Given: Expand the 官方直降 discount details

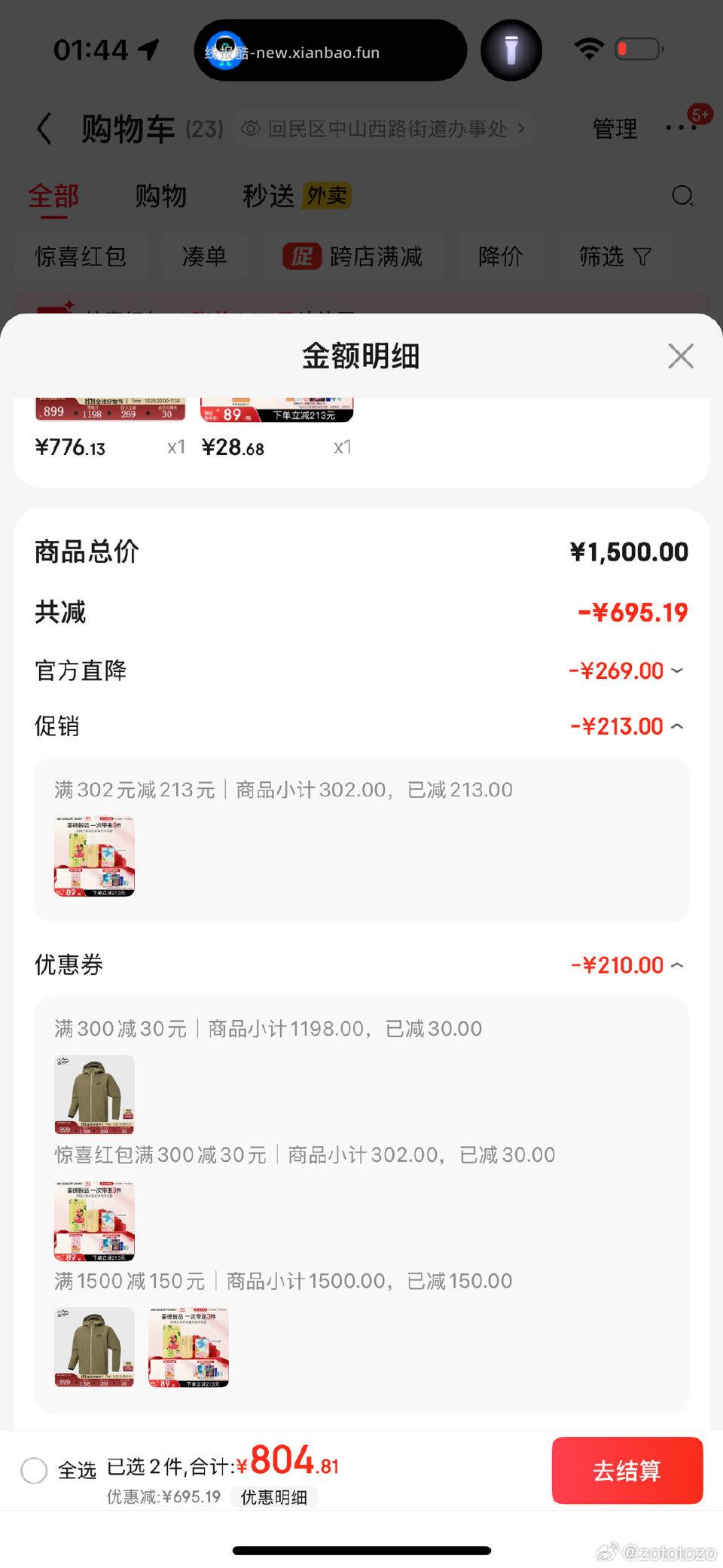Looking at the screenshot, I should 677,671.
